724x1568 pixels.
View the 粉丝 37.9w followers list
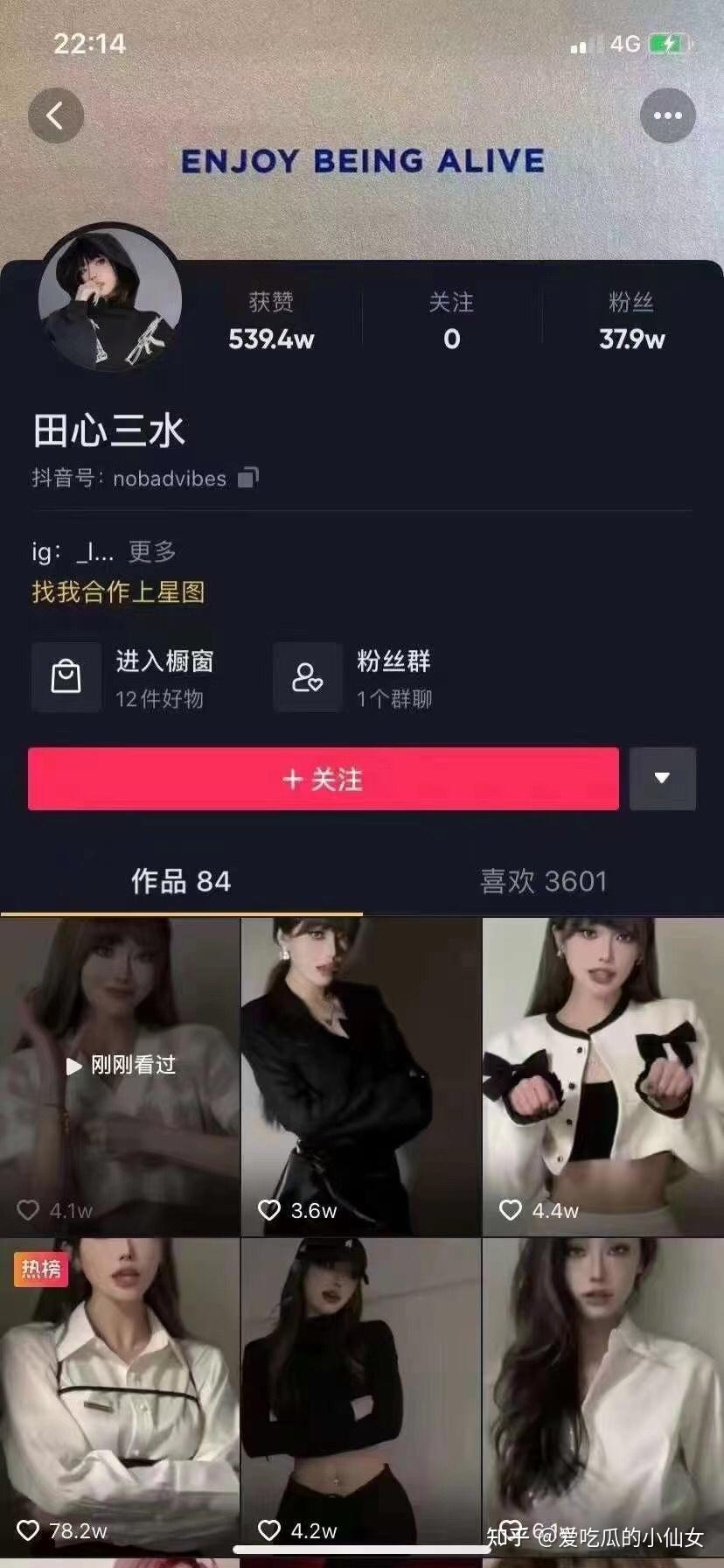click(x=631, y=321)
